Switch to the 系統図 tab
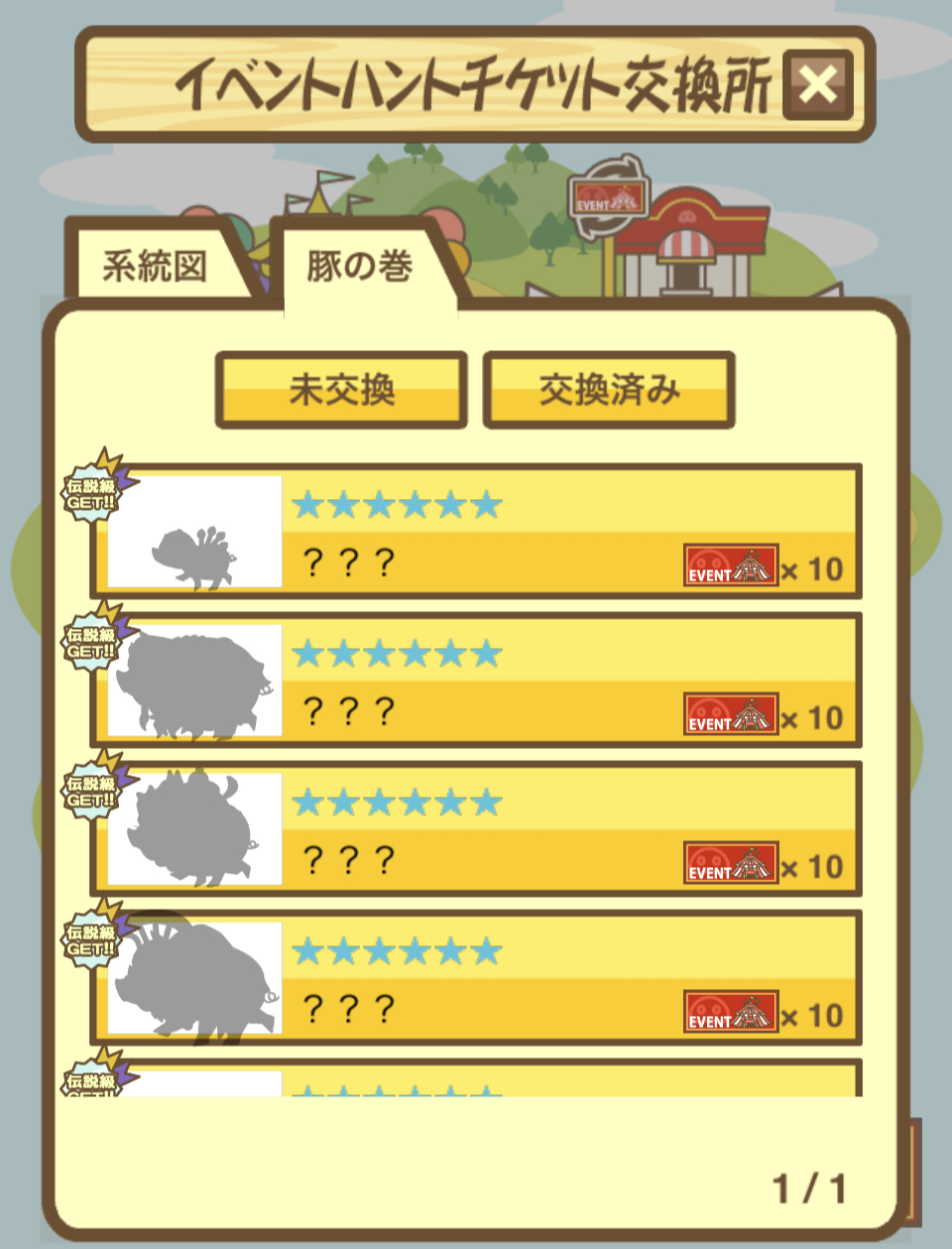Image resolution: width=952 pixels, height=1249 pixels. coord(156,266)
